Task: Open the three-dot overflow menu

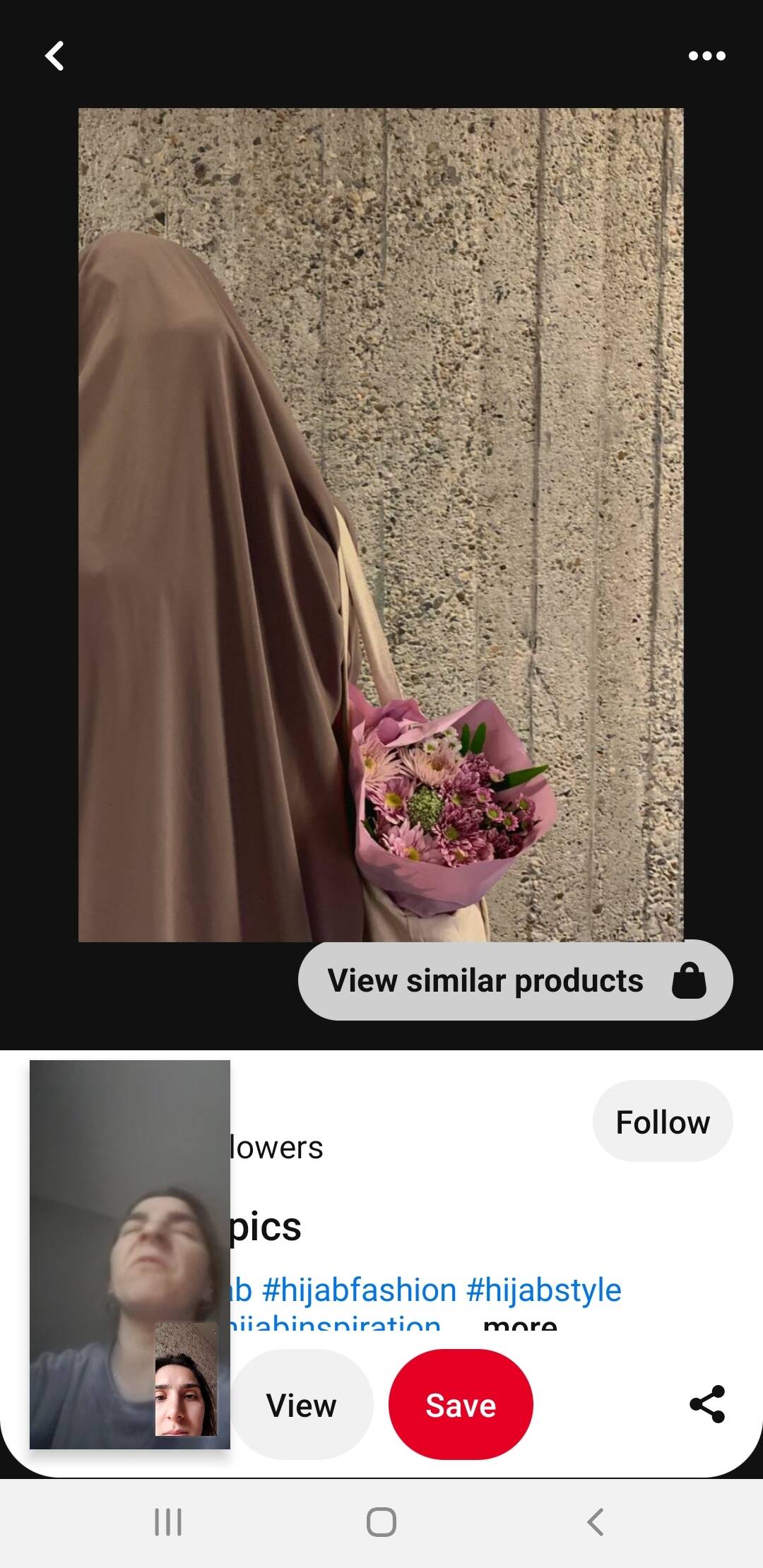Action: click(706, 56)
